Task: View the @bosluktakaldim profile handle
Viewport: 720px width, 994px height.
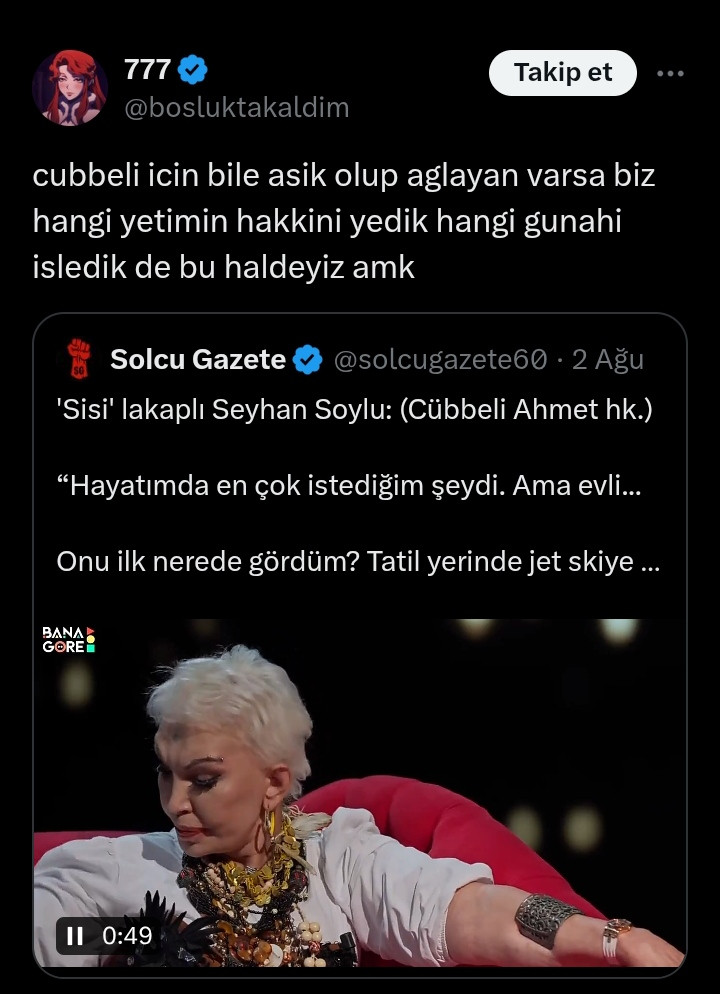Action: click(x=236, y=108)
